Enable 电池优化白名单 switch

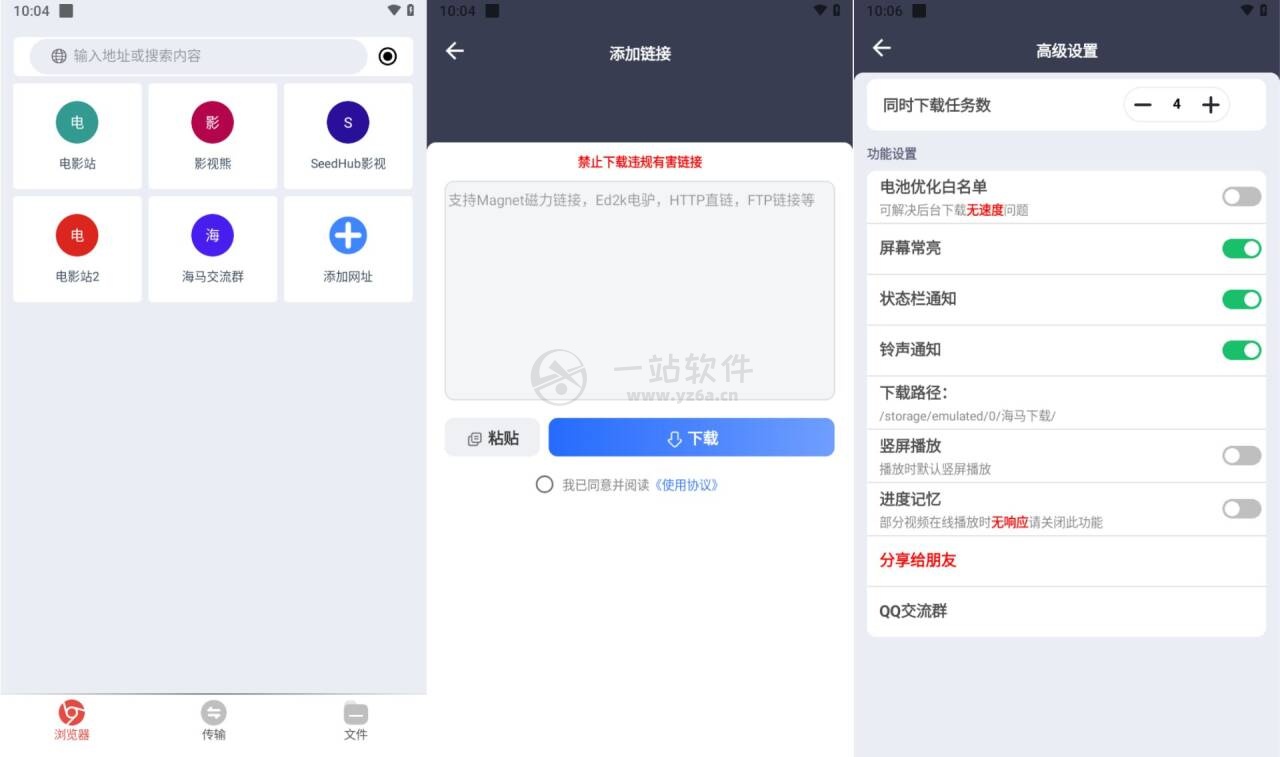[x=1241, y=196]
